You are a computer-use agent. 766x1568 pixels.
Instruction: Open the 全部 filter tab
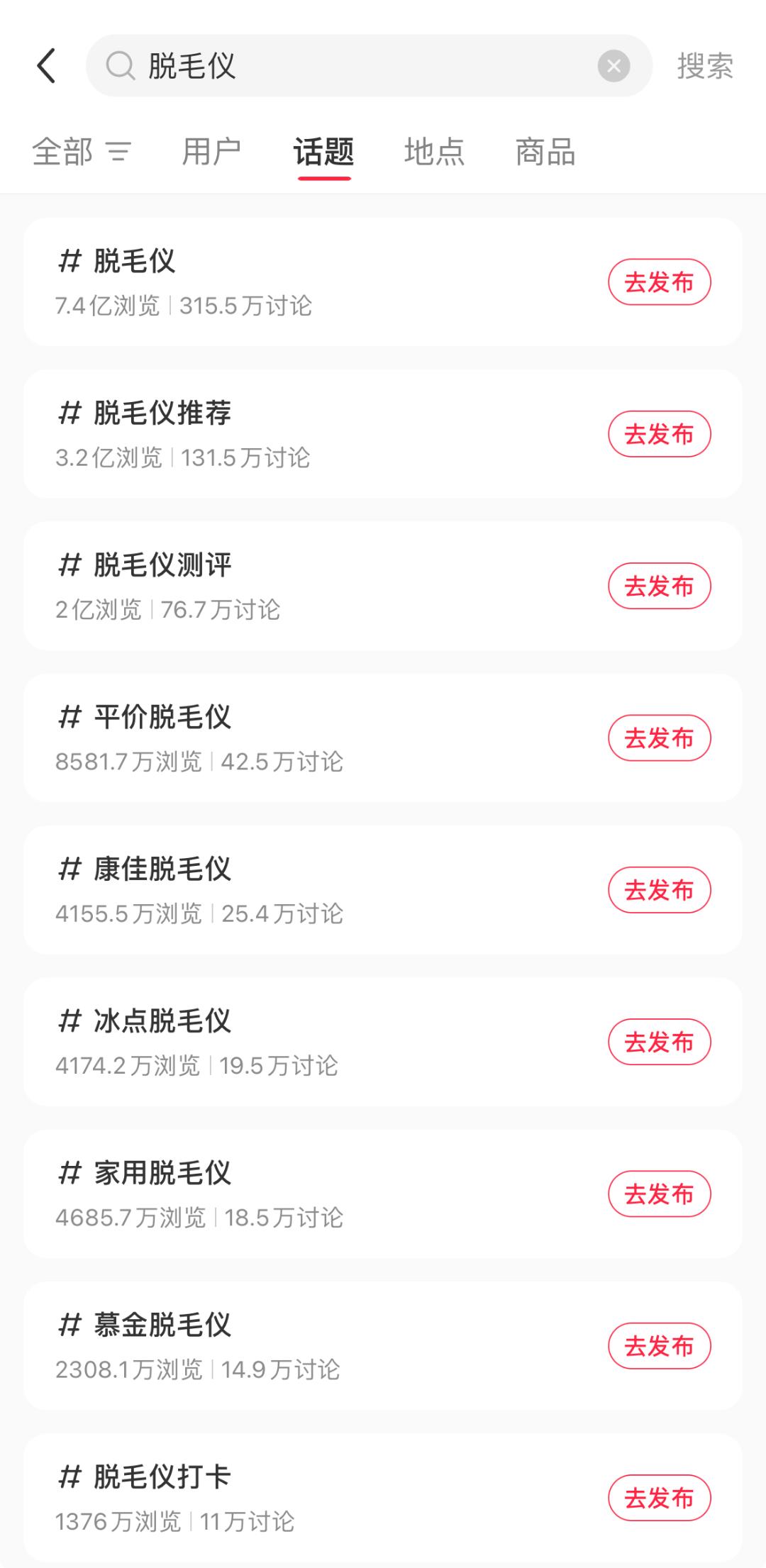tap(82, 152)
